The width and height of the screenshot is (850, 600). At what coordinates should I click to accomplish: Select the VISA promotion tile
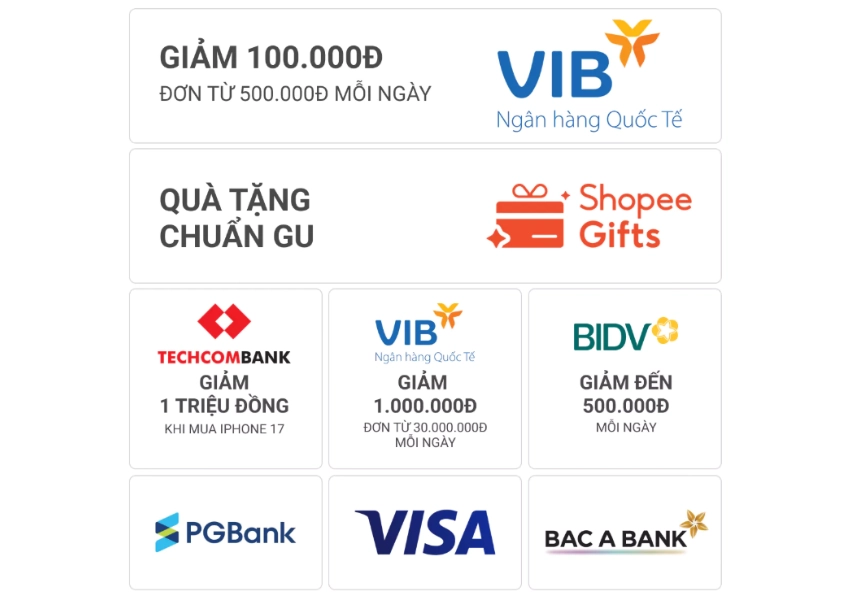[425, 532]
